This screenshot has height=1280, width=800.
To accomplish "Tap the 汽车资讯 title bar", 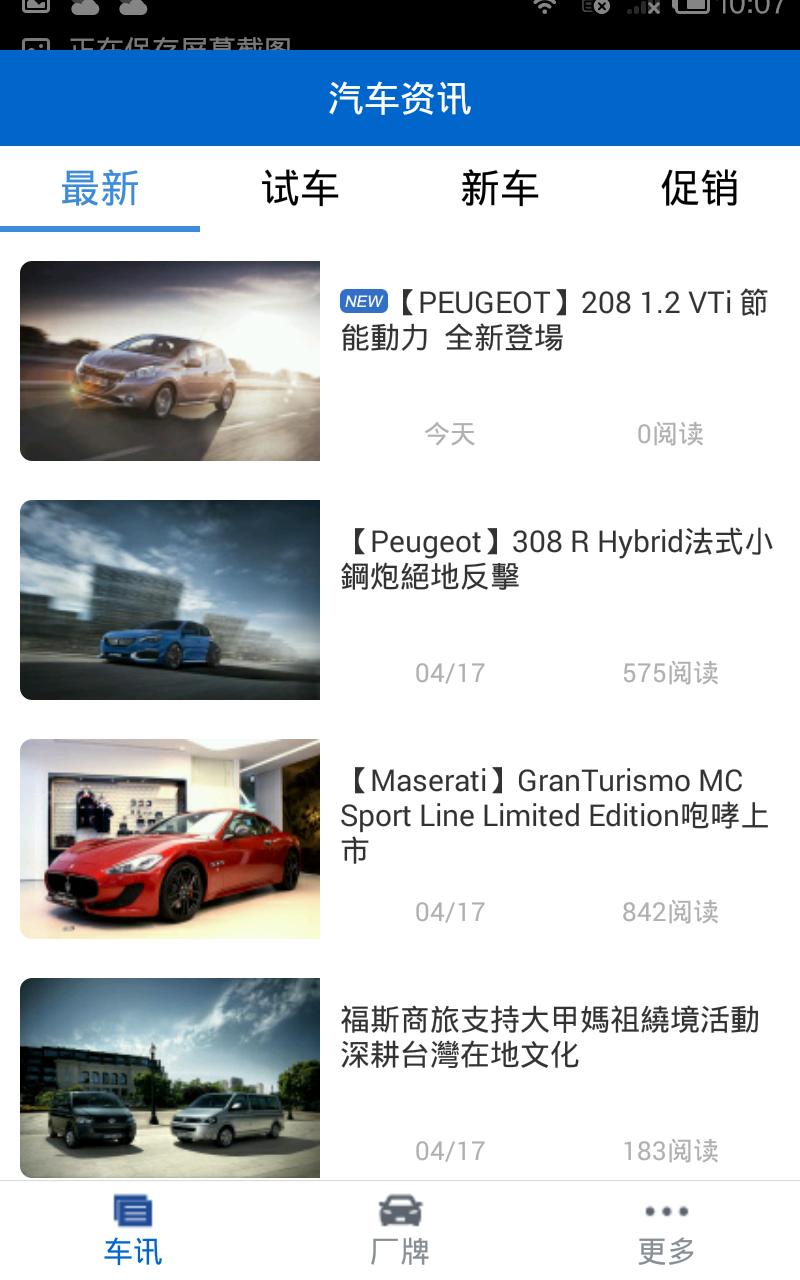I will click(400, 97).
